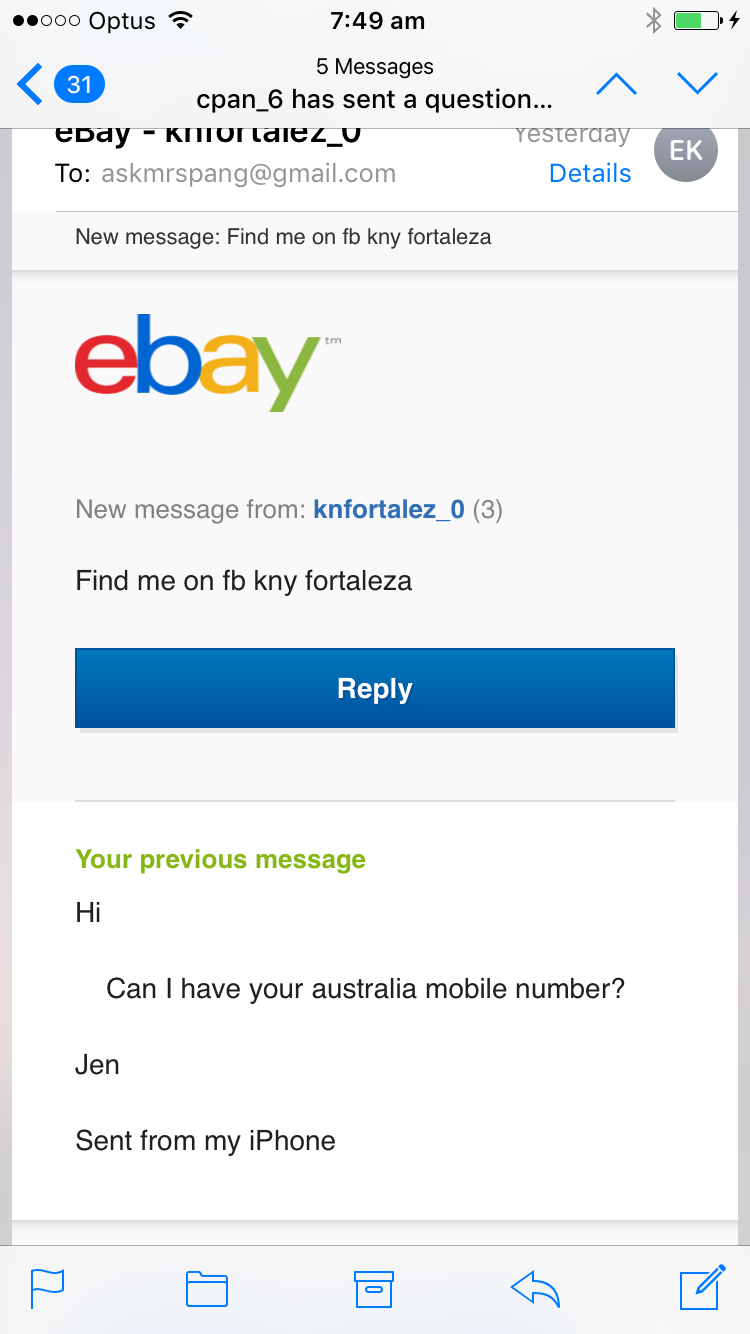The height and width of the screenshot is (1334, 750).
Task: Open the EK sender avatar
Action: 686,151
